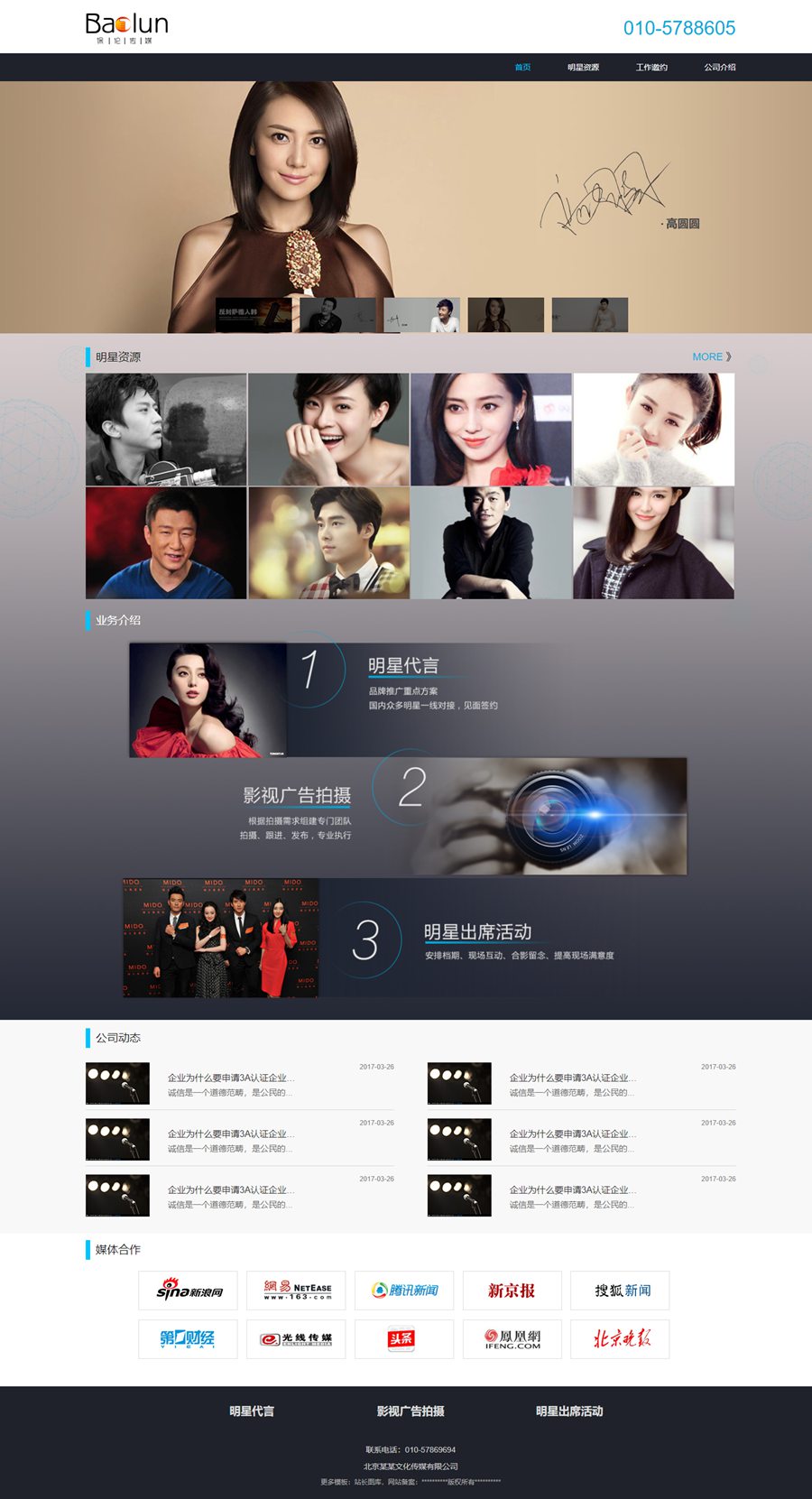The width and height of the screenshot is (812, 1499).
Task: Open the 腾讯新闻 partner logo
Action: click(x=404, y=1291)
